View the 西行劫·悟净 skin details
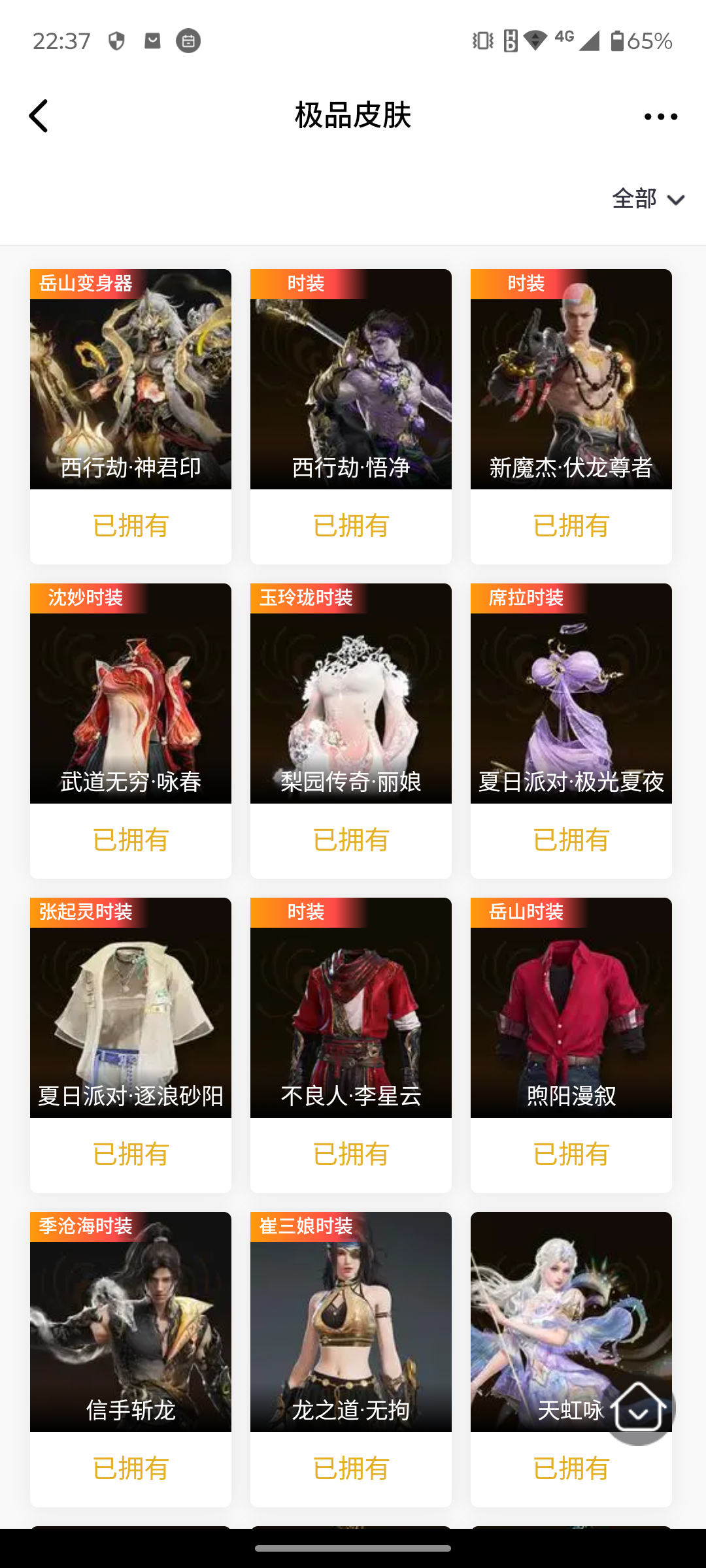Image resolution: width=706 pixels, height=1568 pixels. pyautogui.click(x=350, y=379)
